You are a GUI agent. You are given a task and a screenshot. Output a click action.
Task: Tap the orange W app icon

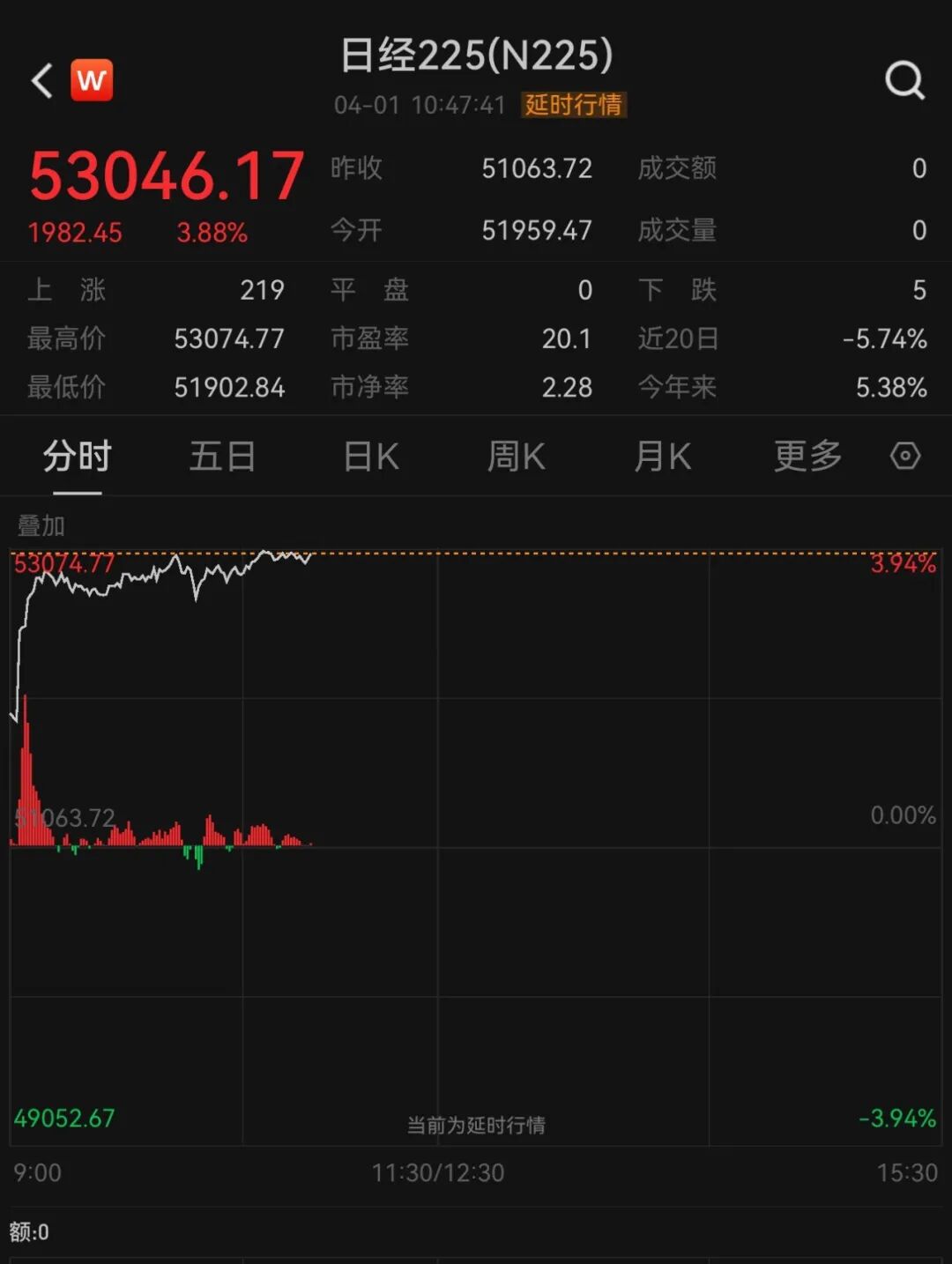pos(92,81)
